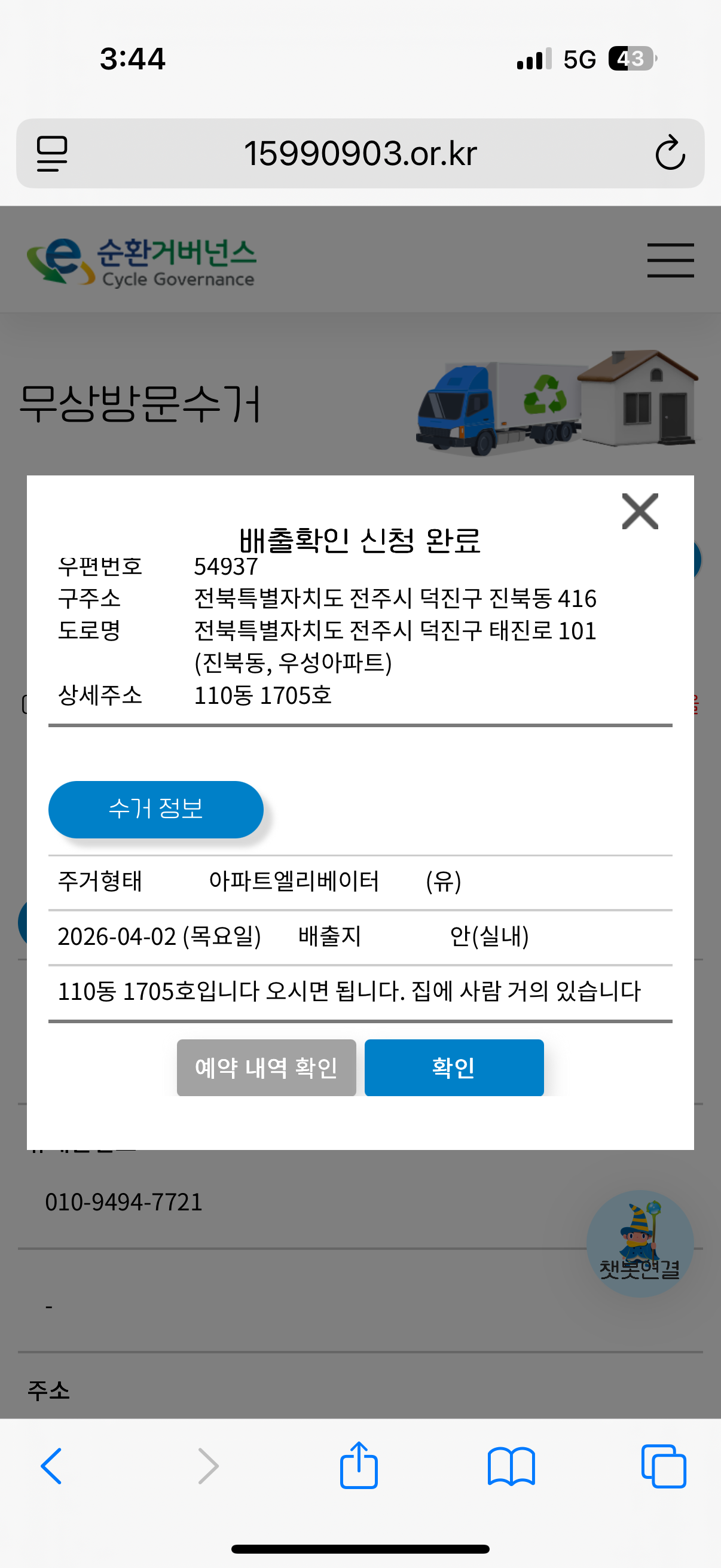Tap the 15990903.or.kr address bar
Image resolution: width=721 pixels, height=1568 pixels.
[360, 153]
